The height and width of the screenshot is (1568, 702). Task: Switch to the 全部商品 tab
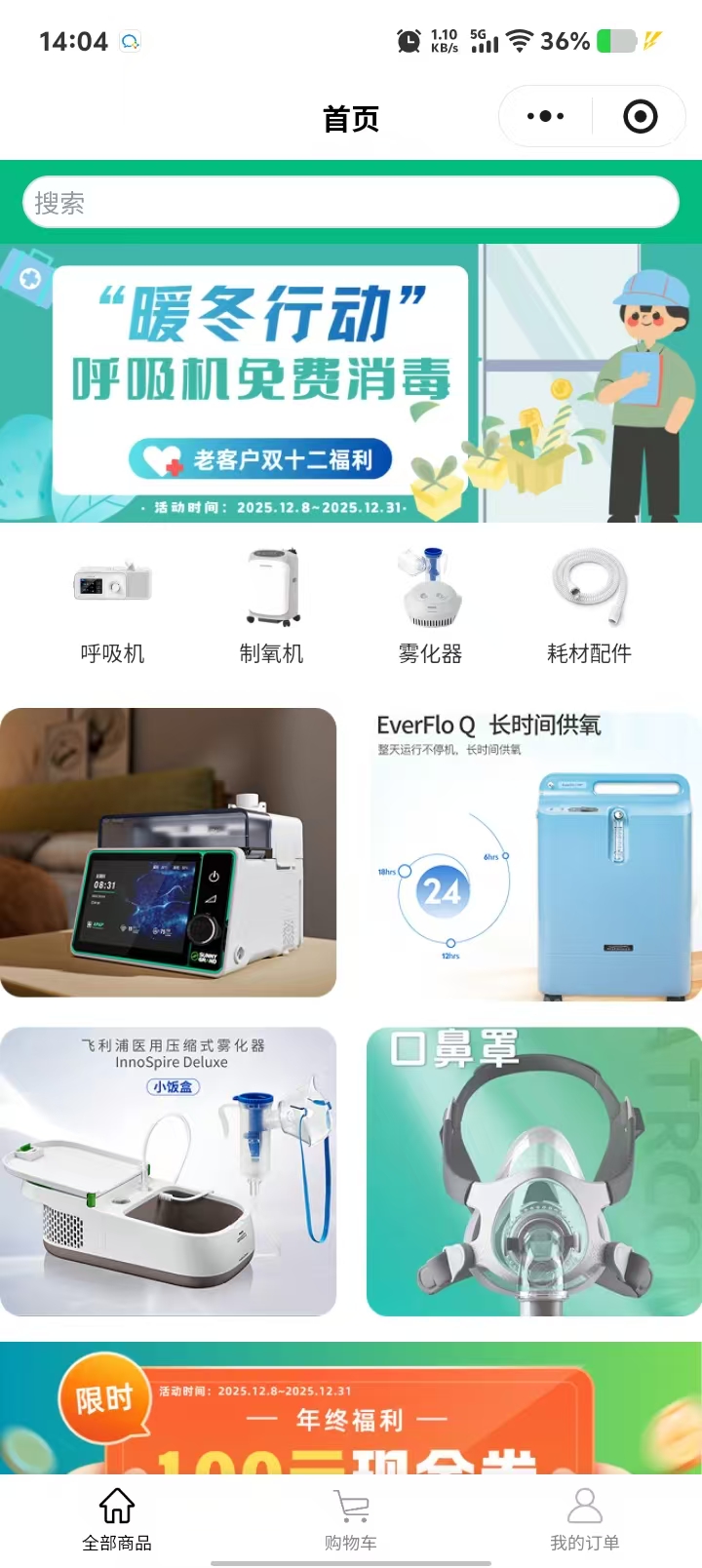click(x=117, y=1519)
